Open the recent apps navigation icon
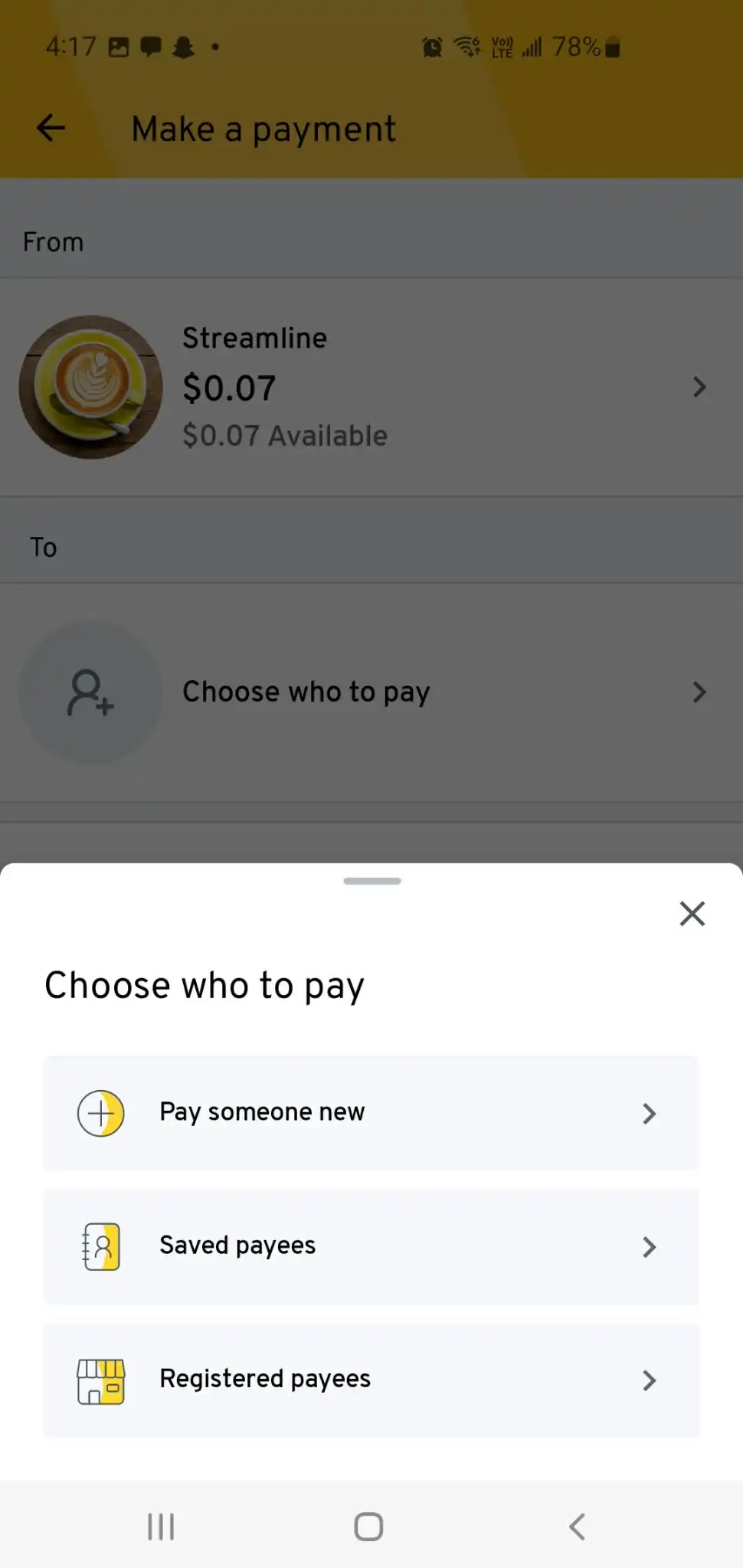743x1568 pixels. point(160,1527)
